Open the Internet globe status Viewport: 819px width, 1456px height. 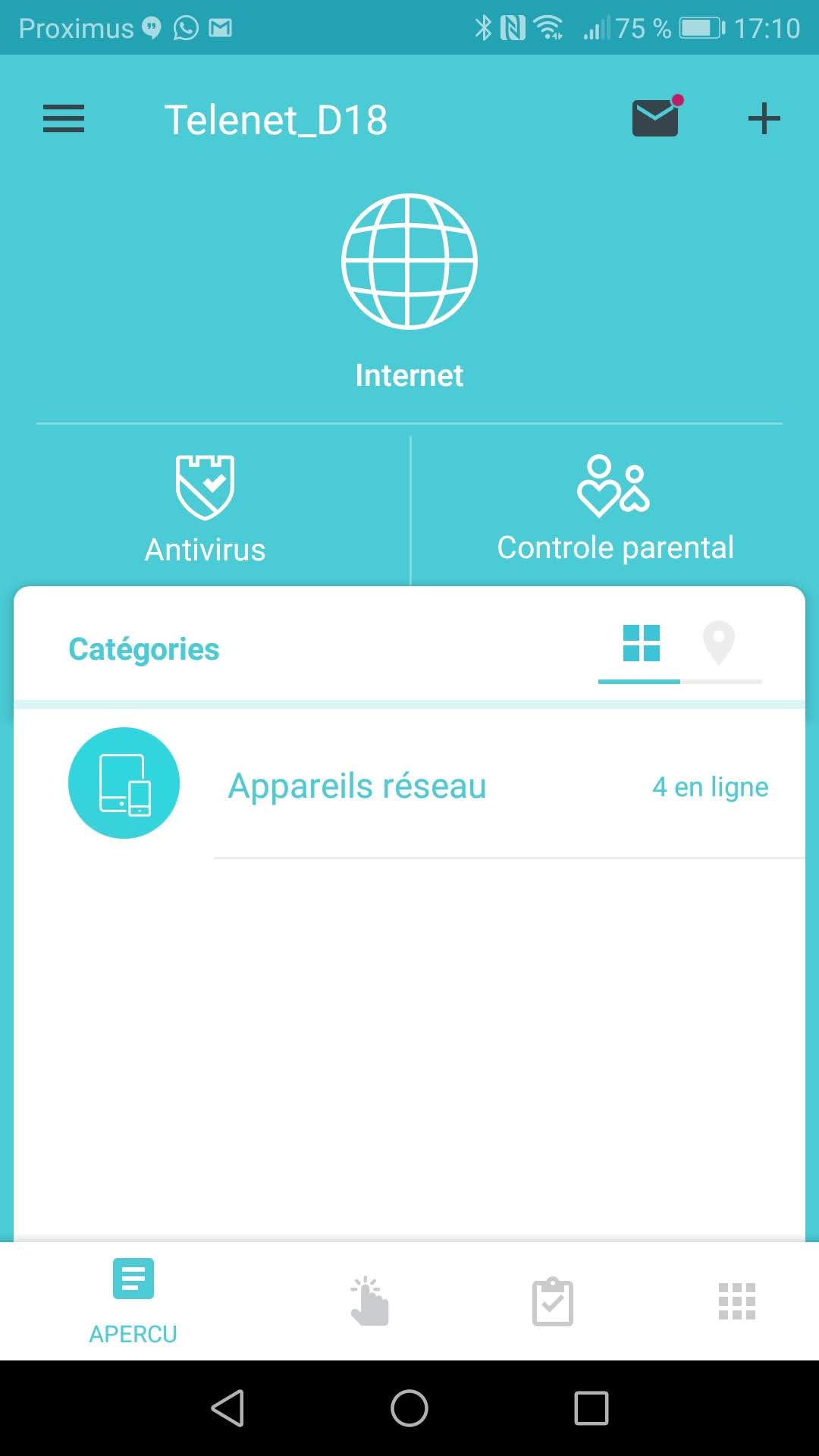(x=409, y=291)
